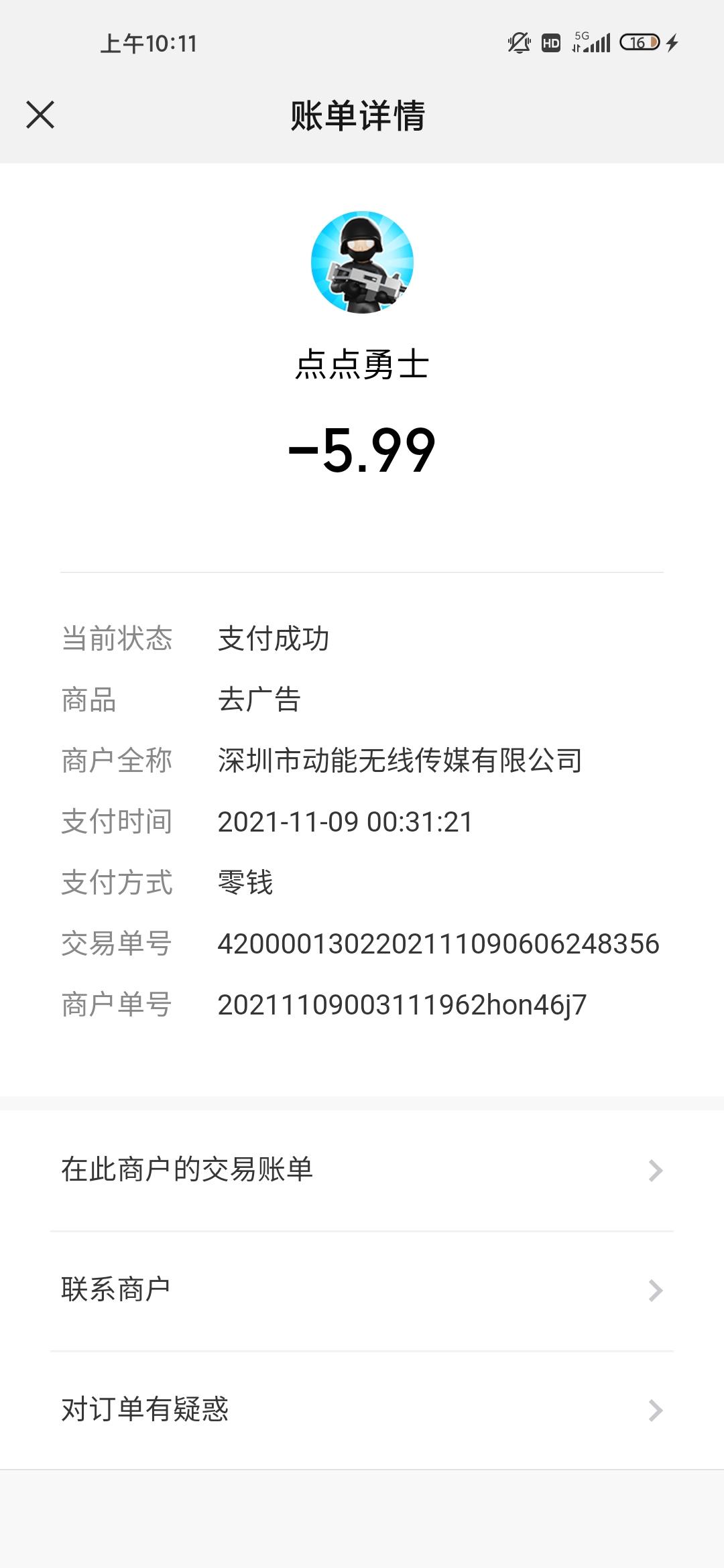Image resolution: width=724 pixels, height=1568 pixels.
Task: Open 对订单有疑惑 help
Action: coord(362,1411)
